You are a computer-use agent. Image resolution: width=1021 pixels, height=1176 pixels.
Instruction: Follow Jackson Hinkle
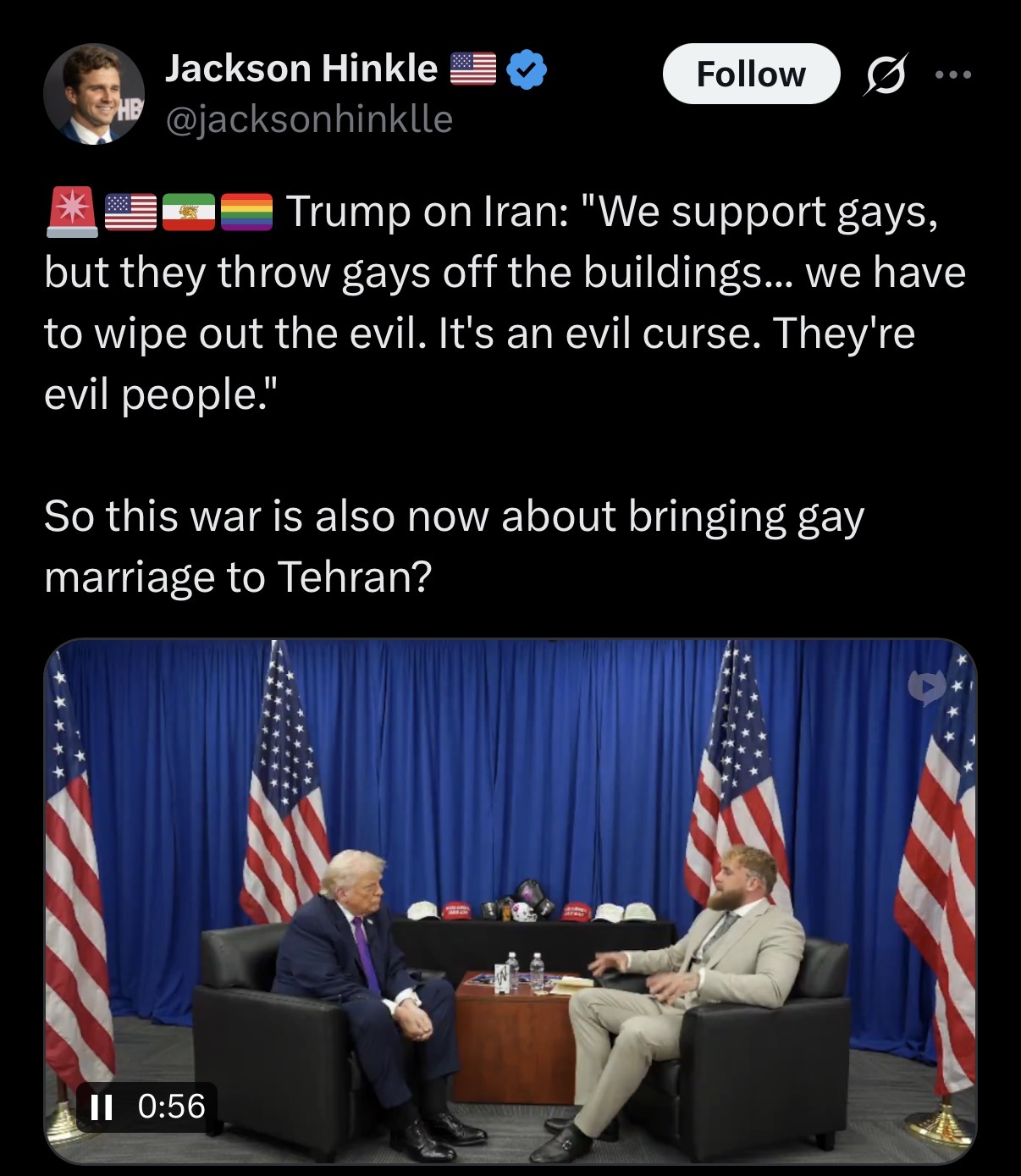pyautogui.click(x=750, y=75)
